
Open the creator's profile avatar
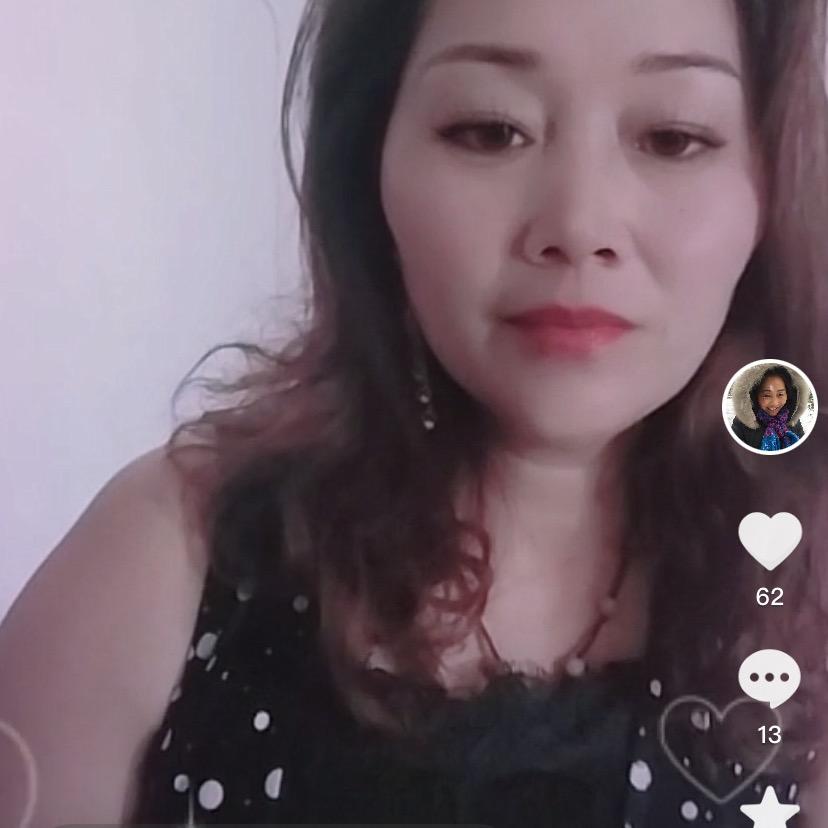click(x=769, y=406)
